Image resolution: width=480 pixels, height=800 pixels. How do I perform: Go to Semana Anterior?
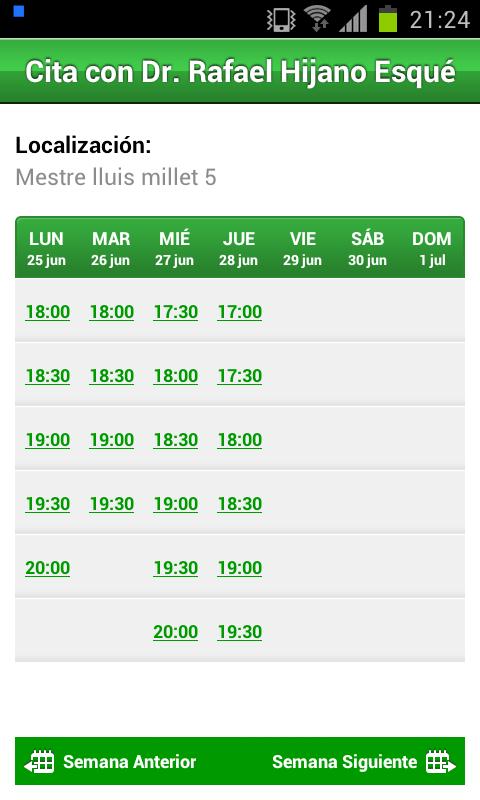[110, 762]
